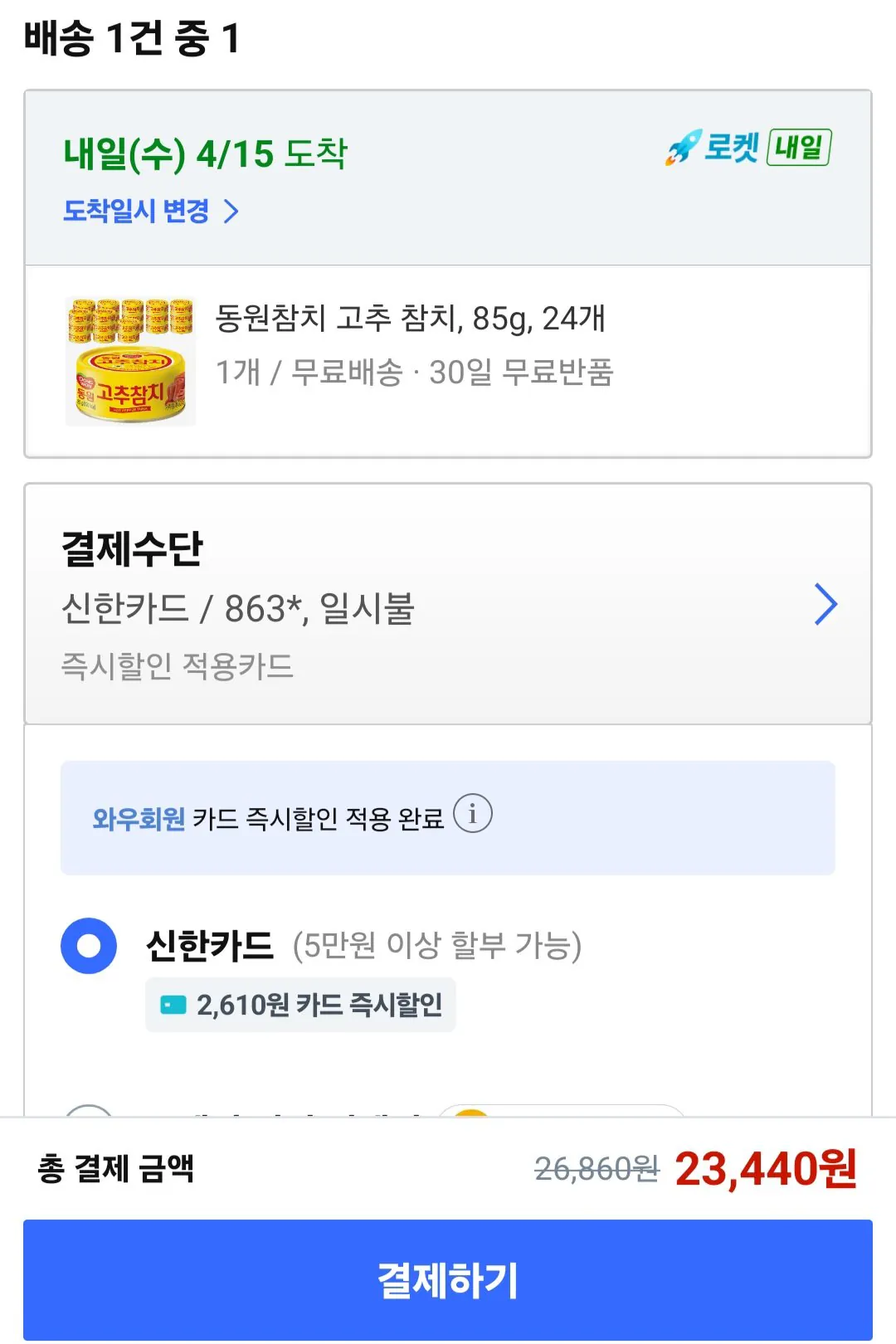Screen dimensions: 896x1344
Task: Expand the 결제수단 section via the right chevron
Action: coord(825,604)
